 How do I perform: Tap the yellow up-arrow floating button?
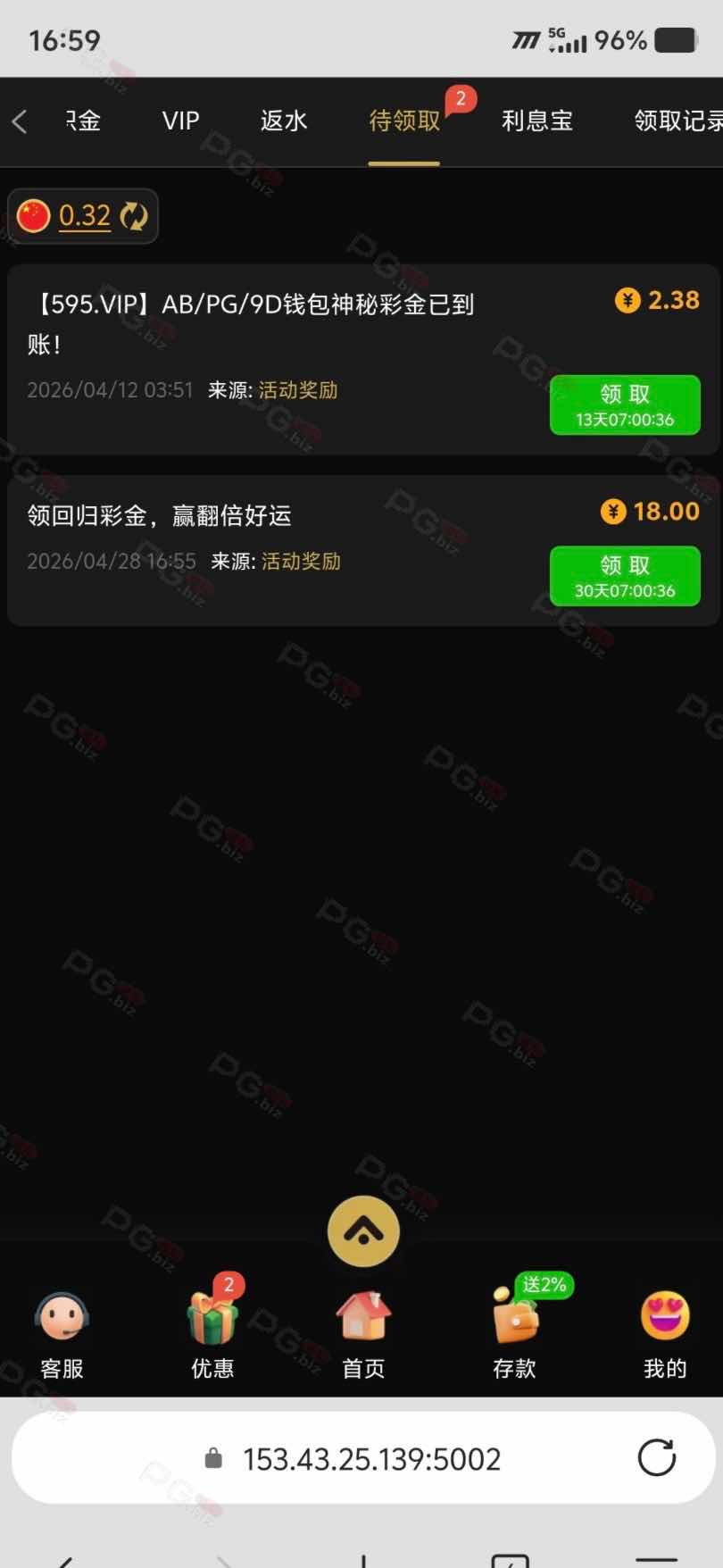click(363, 1231)
